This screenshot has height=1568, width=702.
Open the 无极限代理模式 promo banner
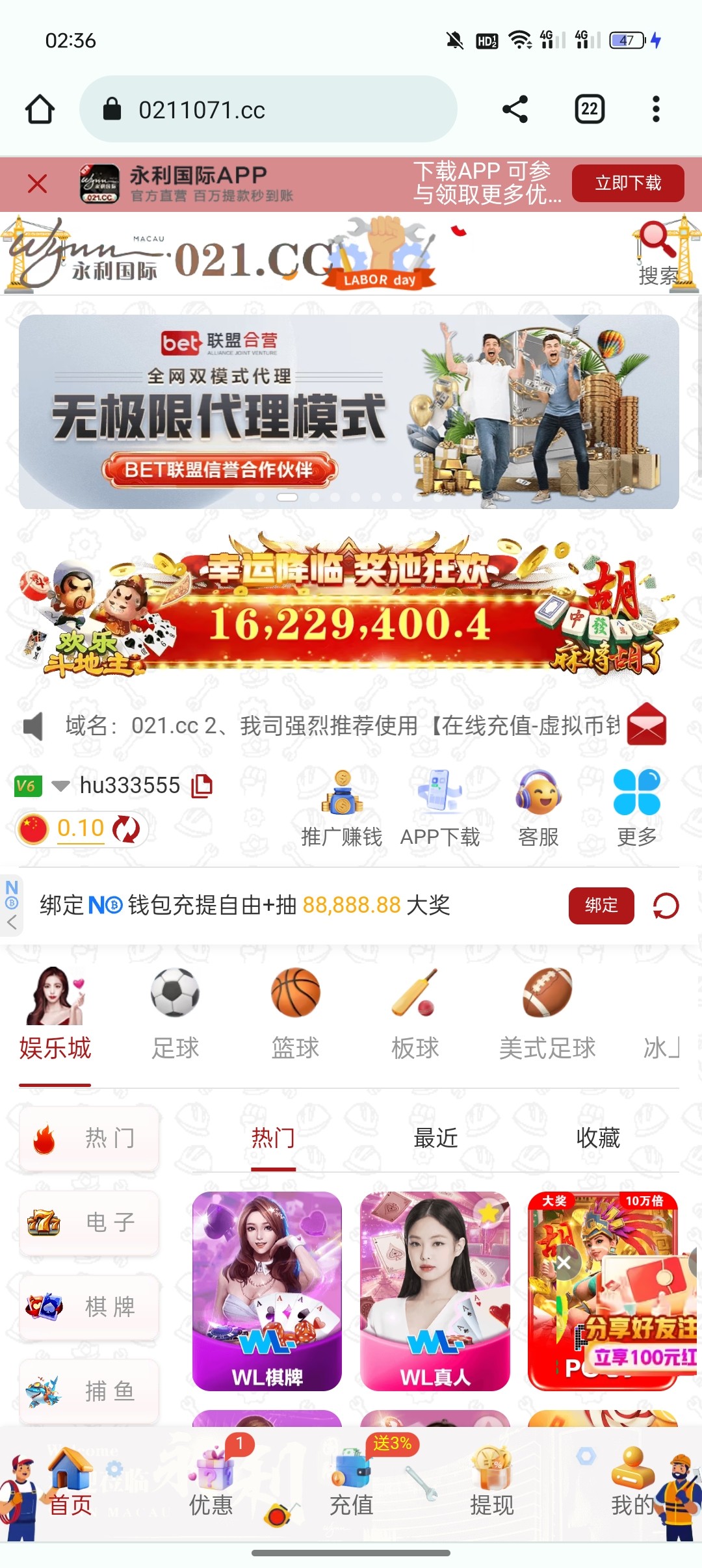point(348,412)
